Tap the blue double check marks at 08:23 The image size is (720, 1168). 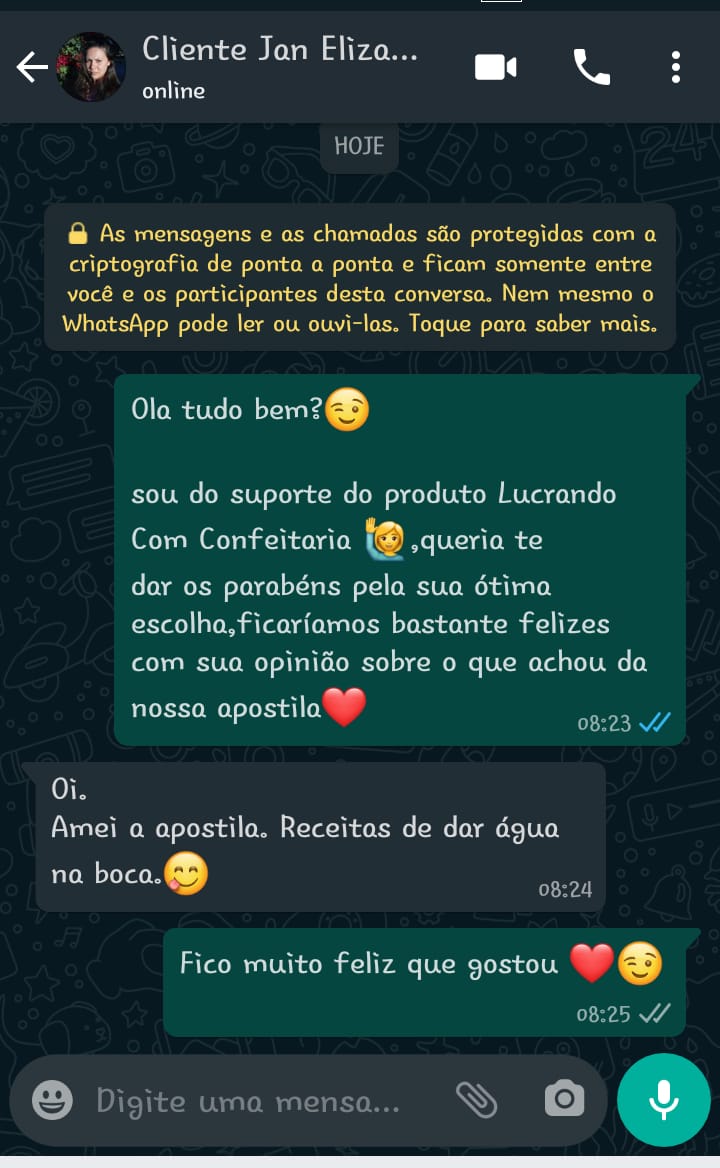coord(657,720)
